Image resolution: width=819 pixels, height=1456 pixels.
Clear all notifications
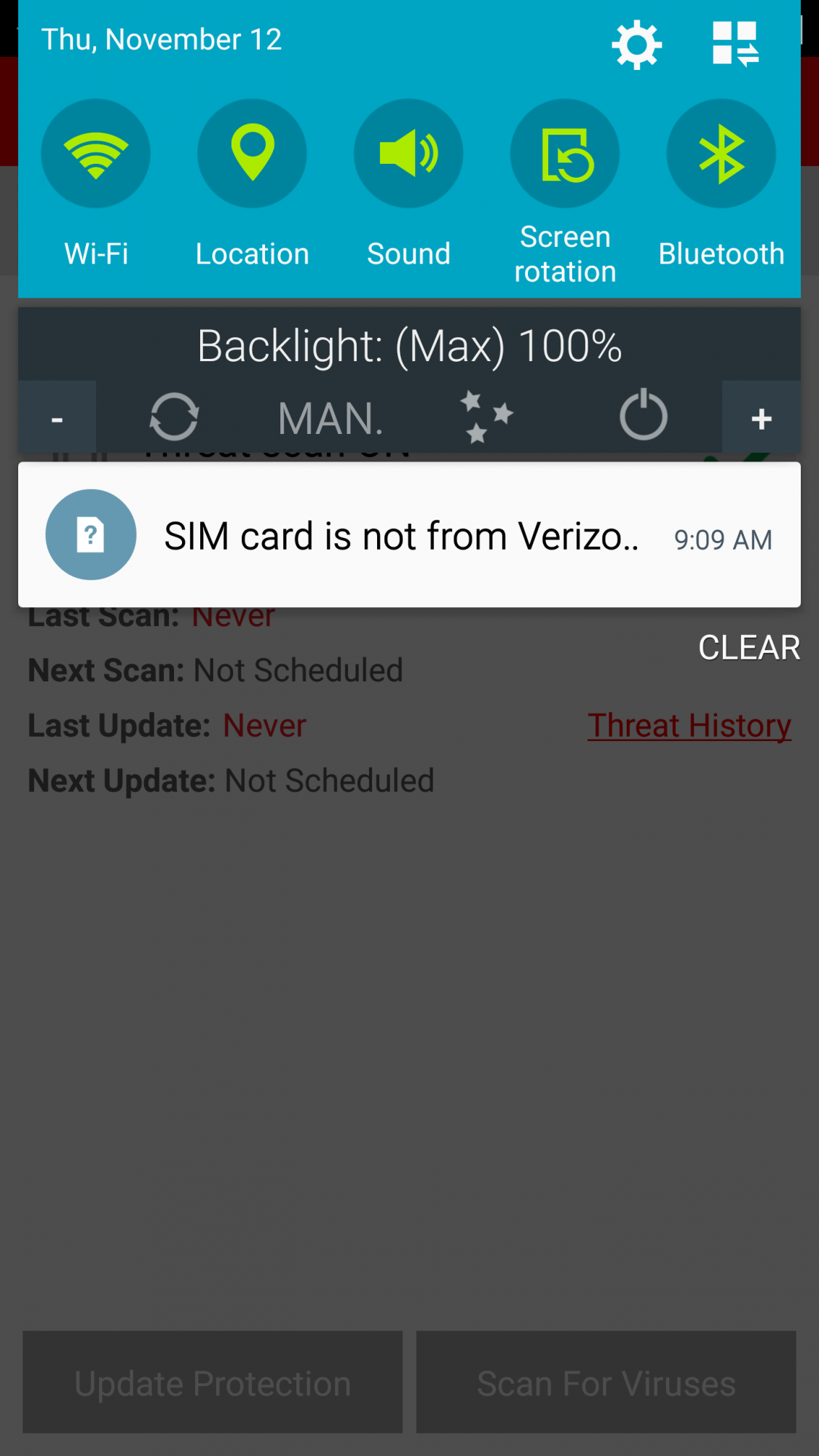click(749, 647)
